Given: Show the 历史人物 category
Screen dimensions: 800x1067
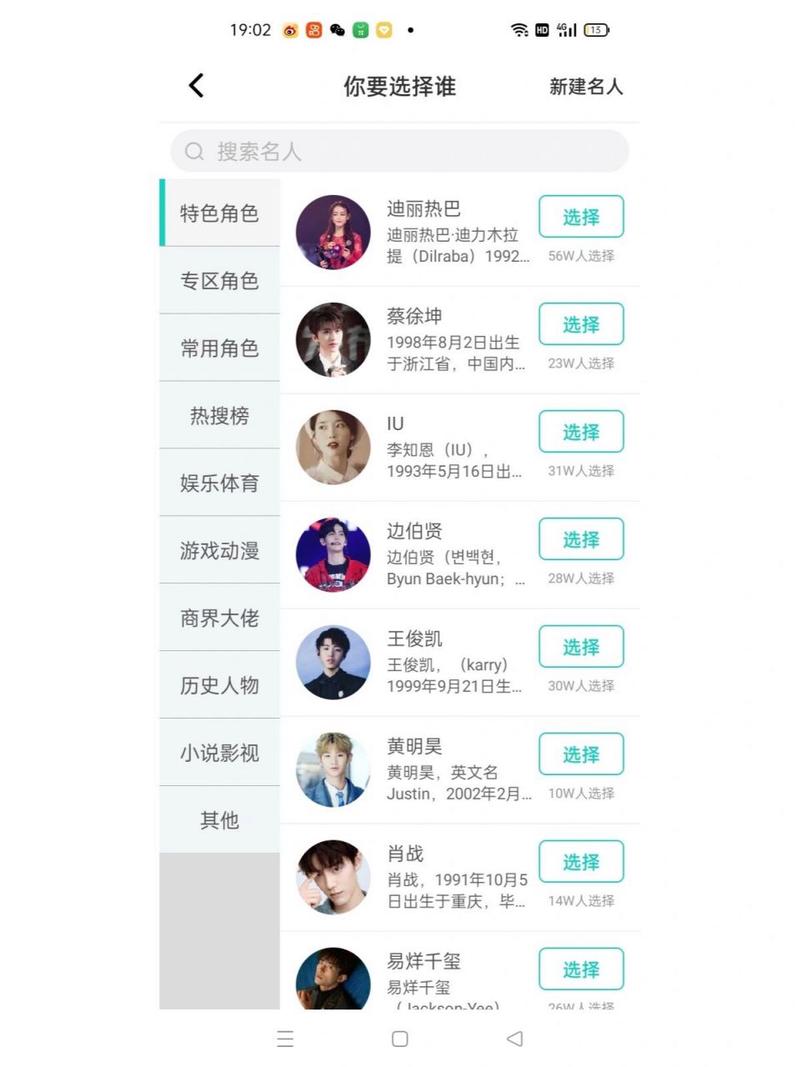Looking at the screenshot, I should point(220,685).
